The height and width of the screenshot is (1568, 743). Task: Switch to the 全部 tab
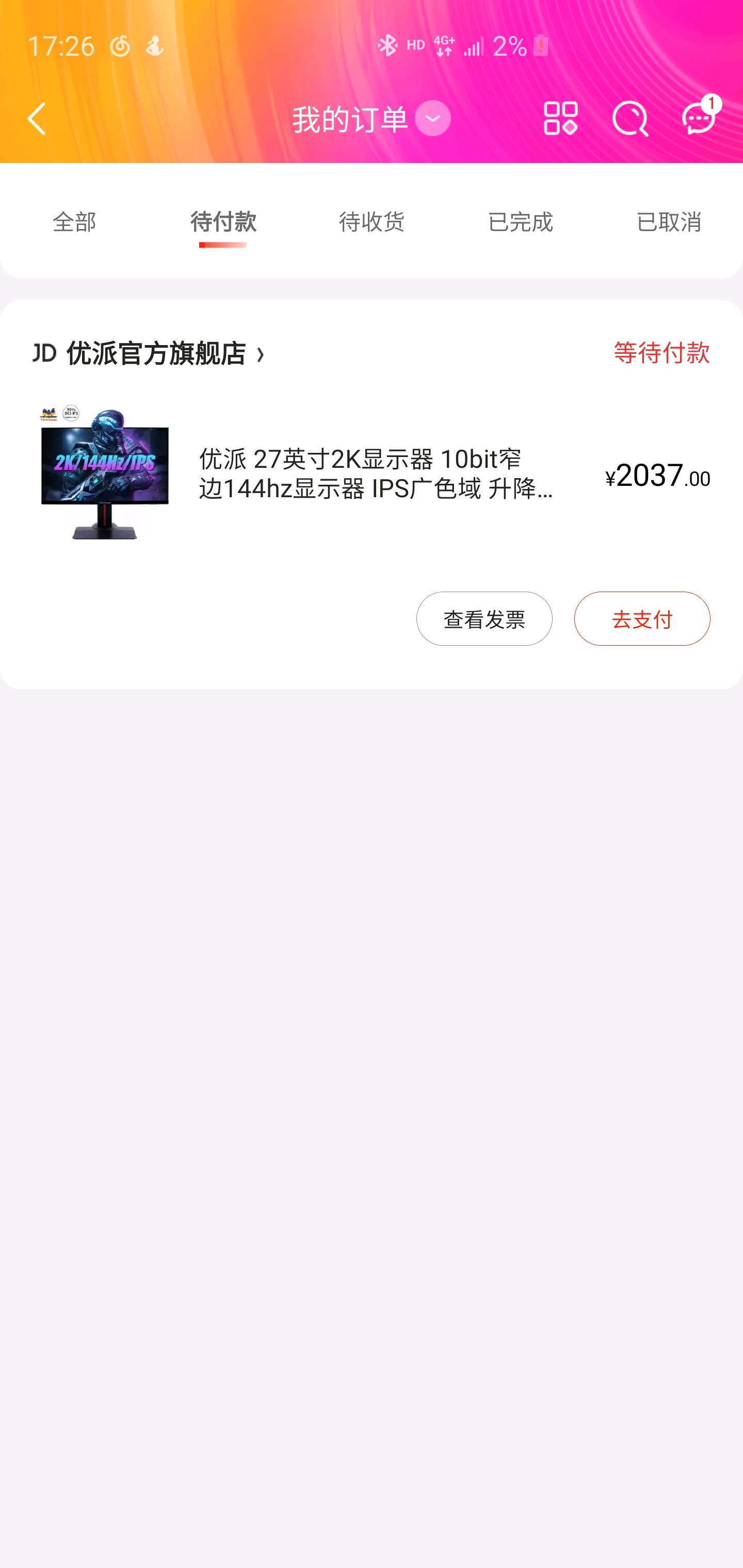pyautogui.click(x=74, y=222)
